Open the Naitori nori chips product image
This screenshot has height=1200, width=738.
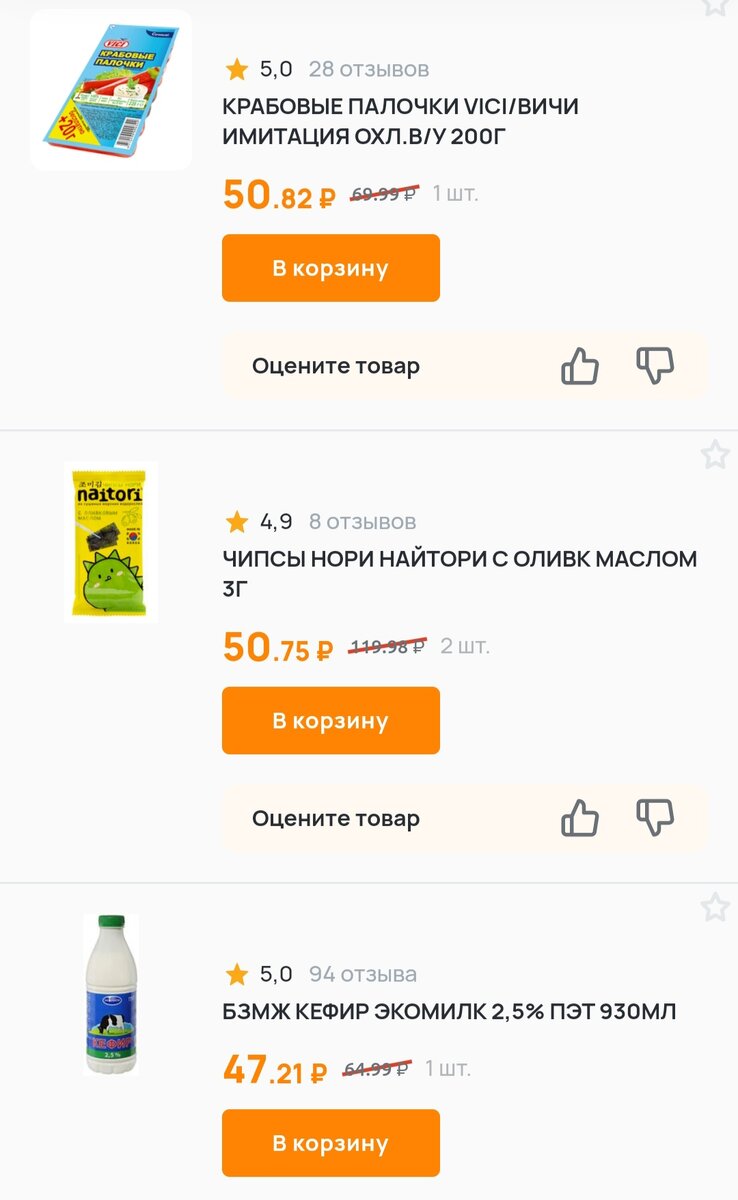tap(111, 542)
